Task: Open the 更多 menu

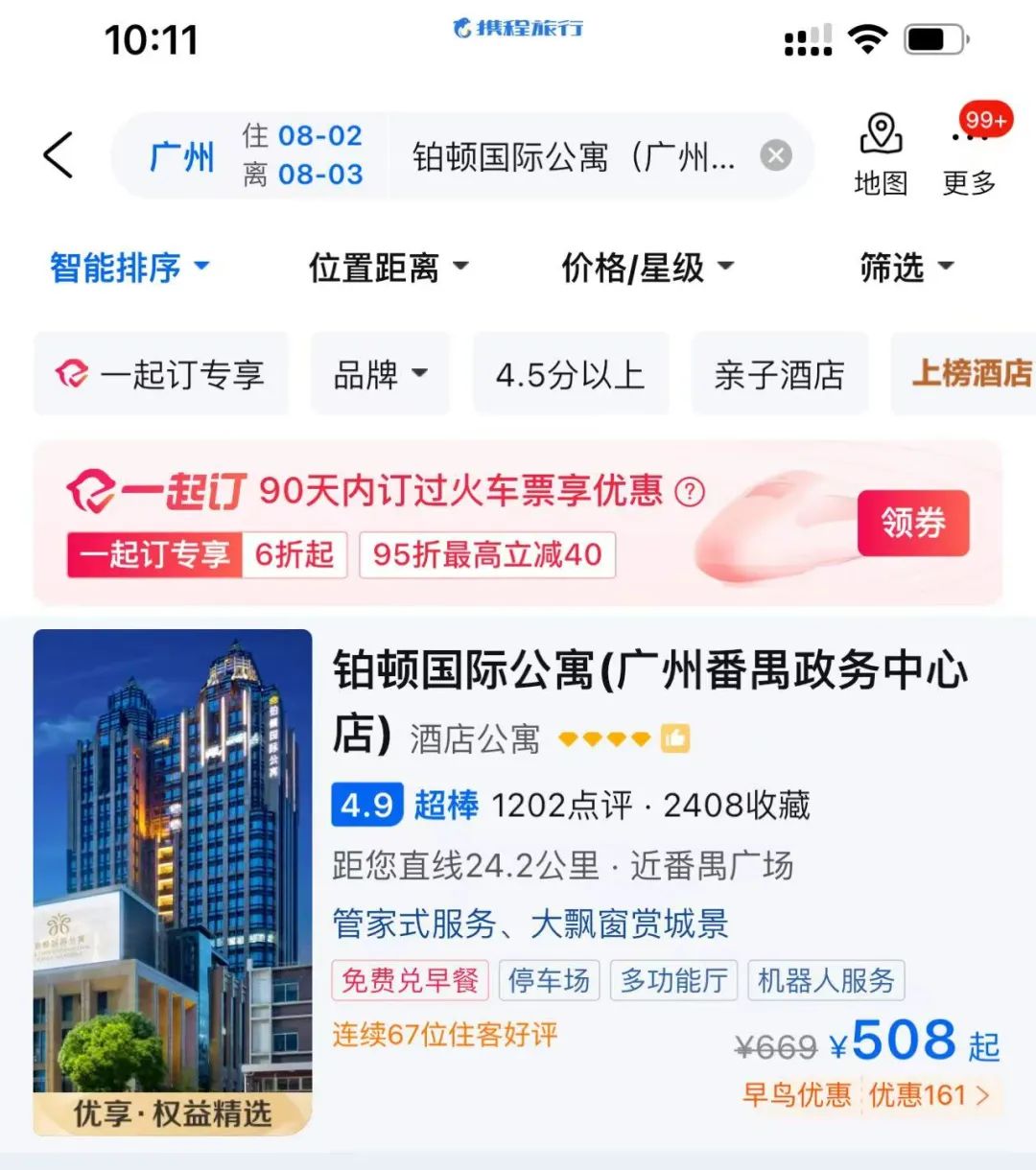Action: point(970,155)
